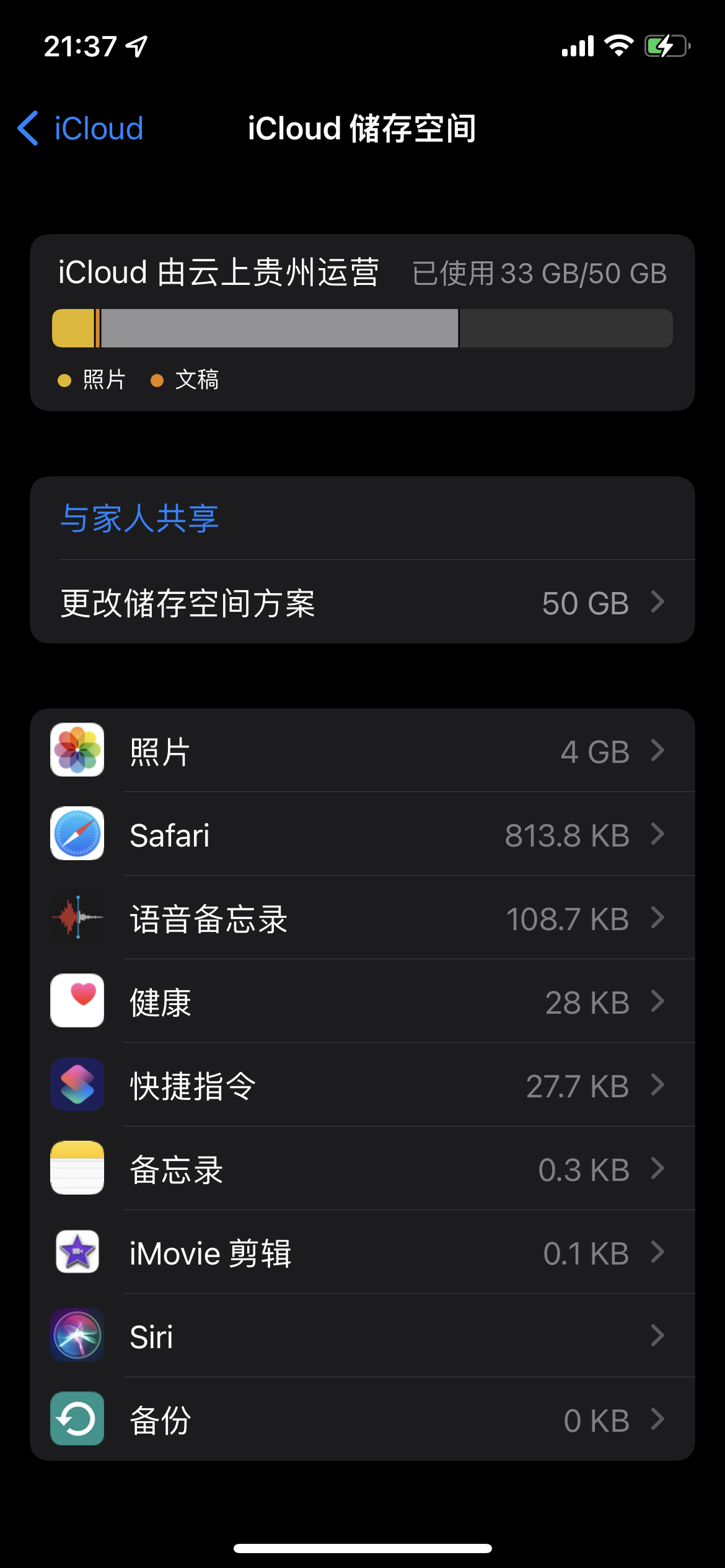The image size is (725, 1568).
Task: Open Safari storage details
Action: coord(362,835)
